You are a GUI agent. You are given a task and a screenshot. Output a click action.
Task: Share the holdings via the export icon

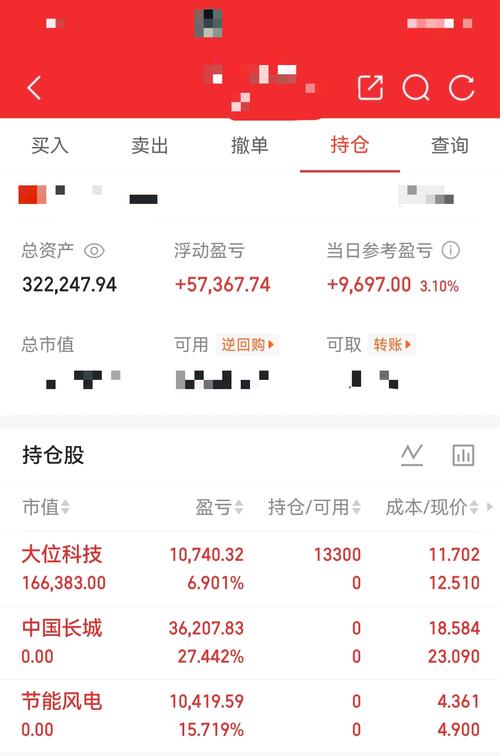coord(370,88)
